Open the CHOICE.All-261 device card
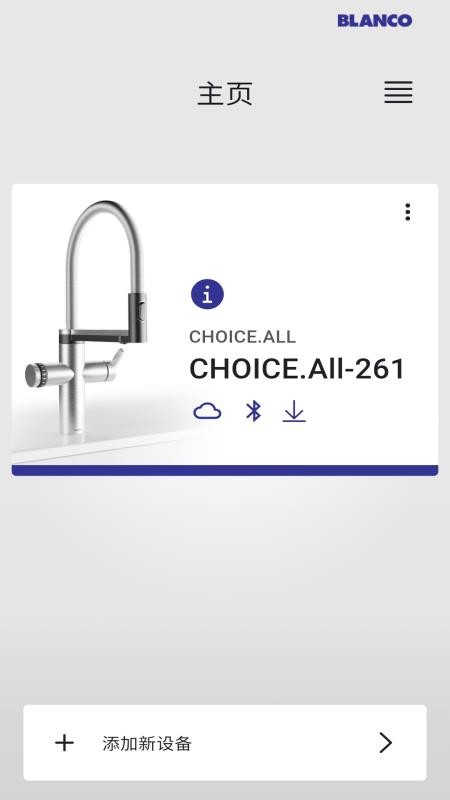Screen dimensions: 450x800 [x=225, y=330]
